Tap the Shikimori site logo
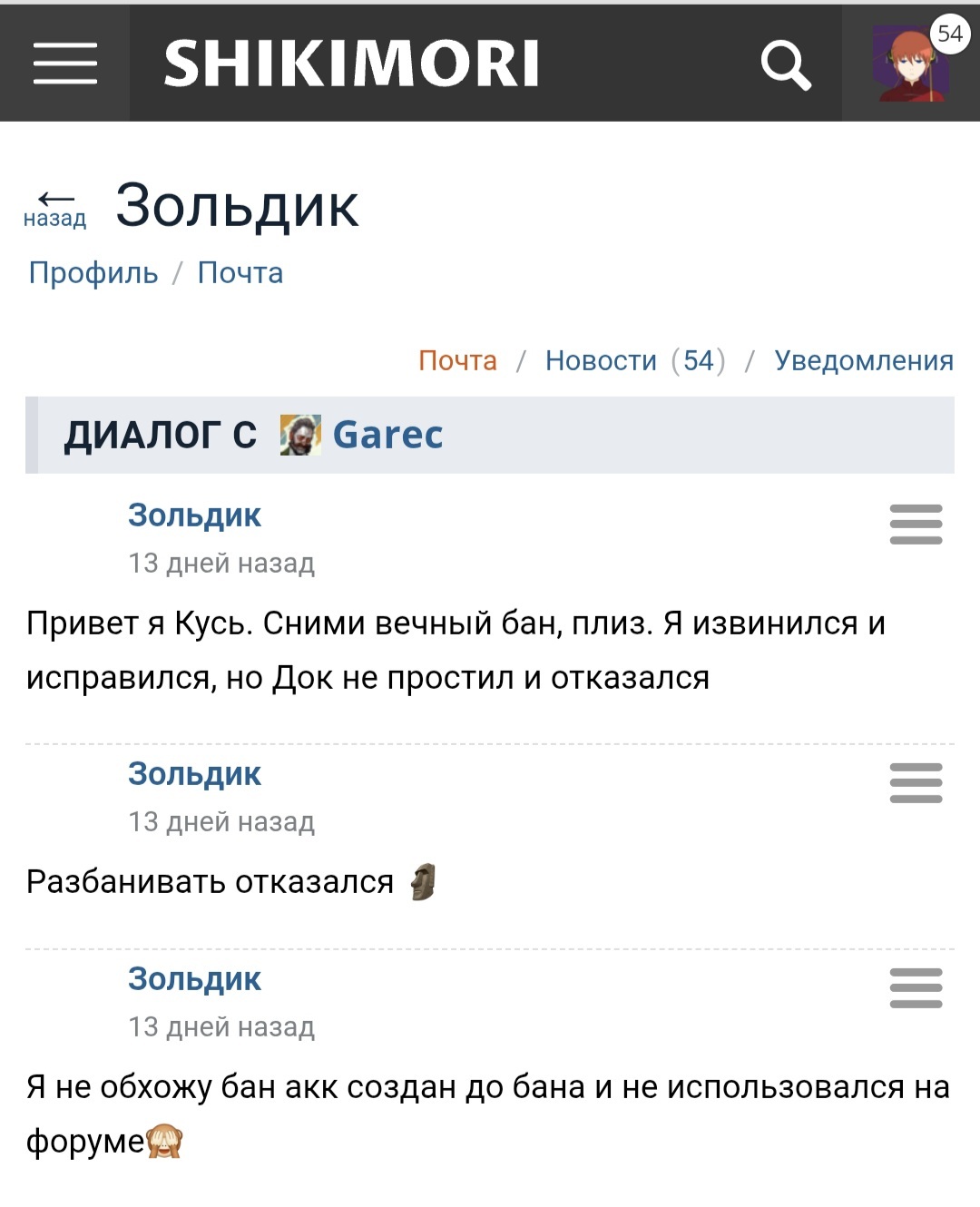This screenshot has height=1207, width=980. (351, 64)
